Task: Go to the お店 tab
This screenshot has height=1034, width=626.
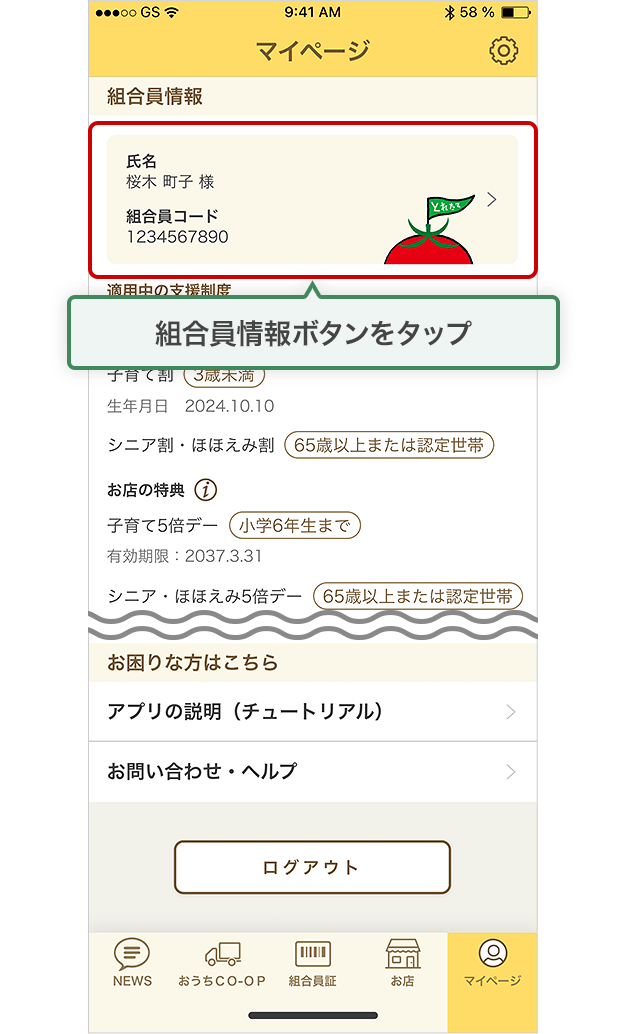Action: (x=402, y=963)
